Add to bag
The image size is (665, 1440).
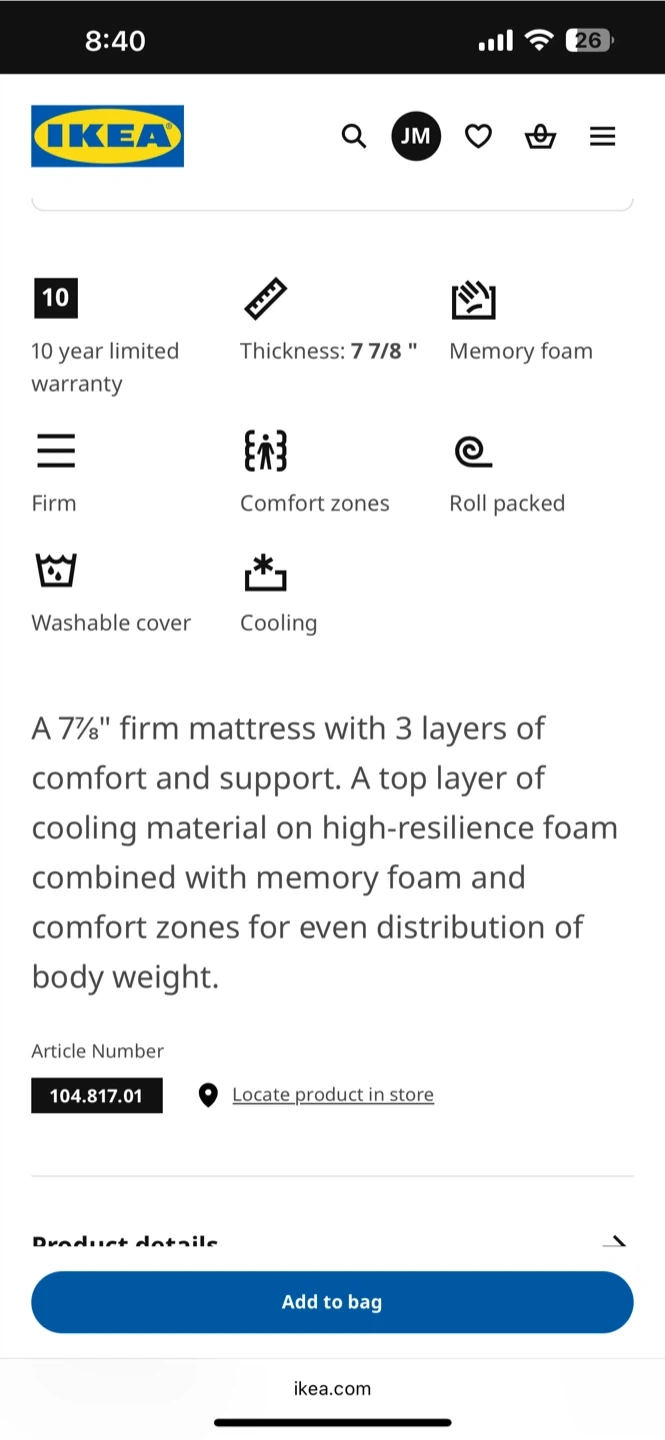(332, 1302)
